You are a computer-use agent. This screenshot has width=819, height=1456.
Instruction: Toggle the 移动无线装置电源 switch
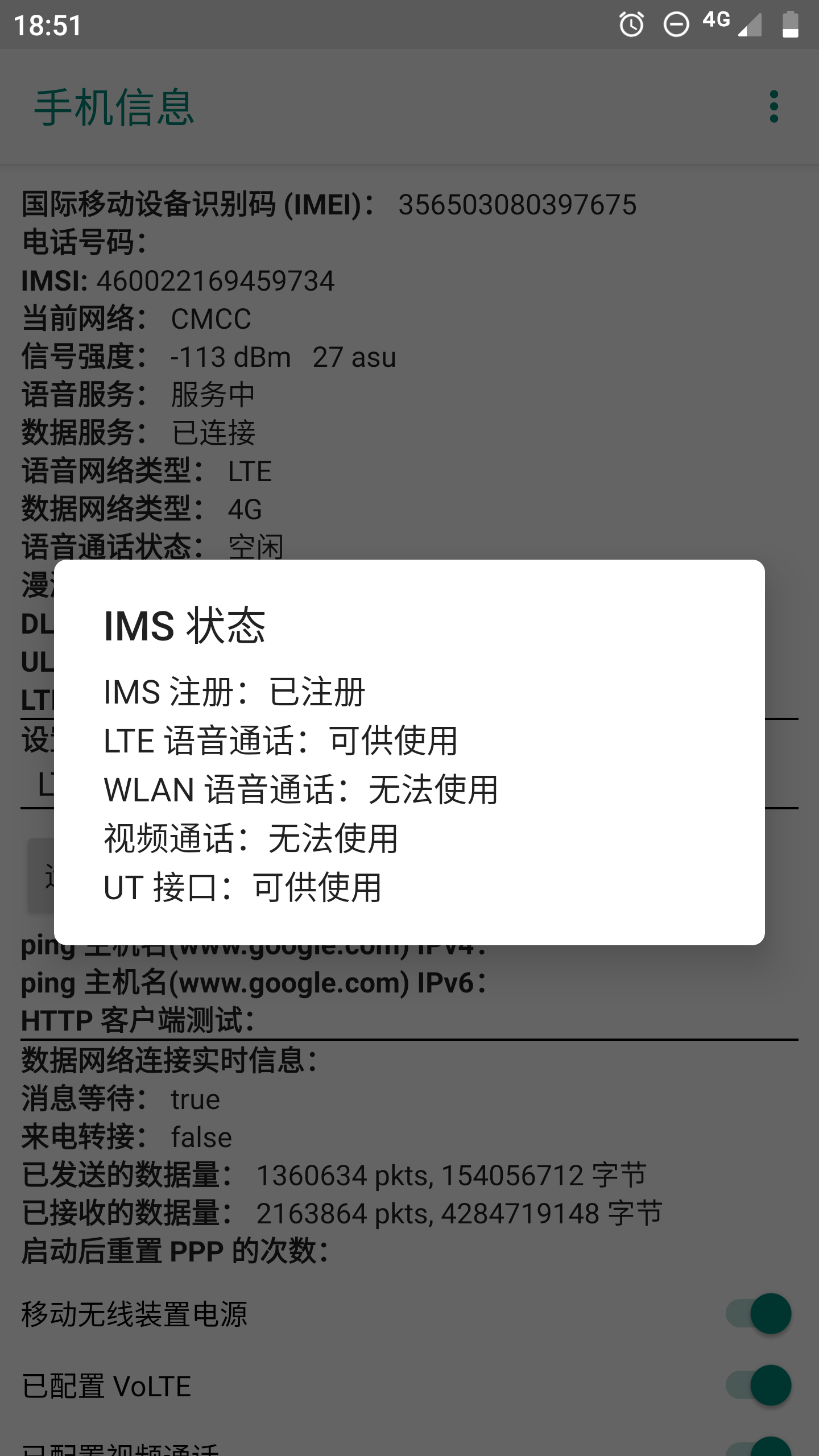[759, 1314]
